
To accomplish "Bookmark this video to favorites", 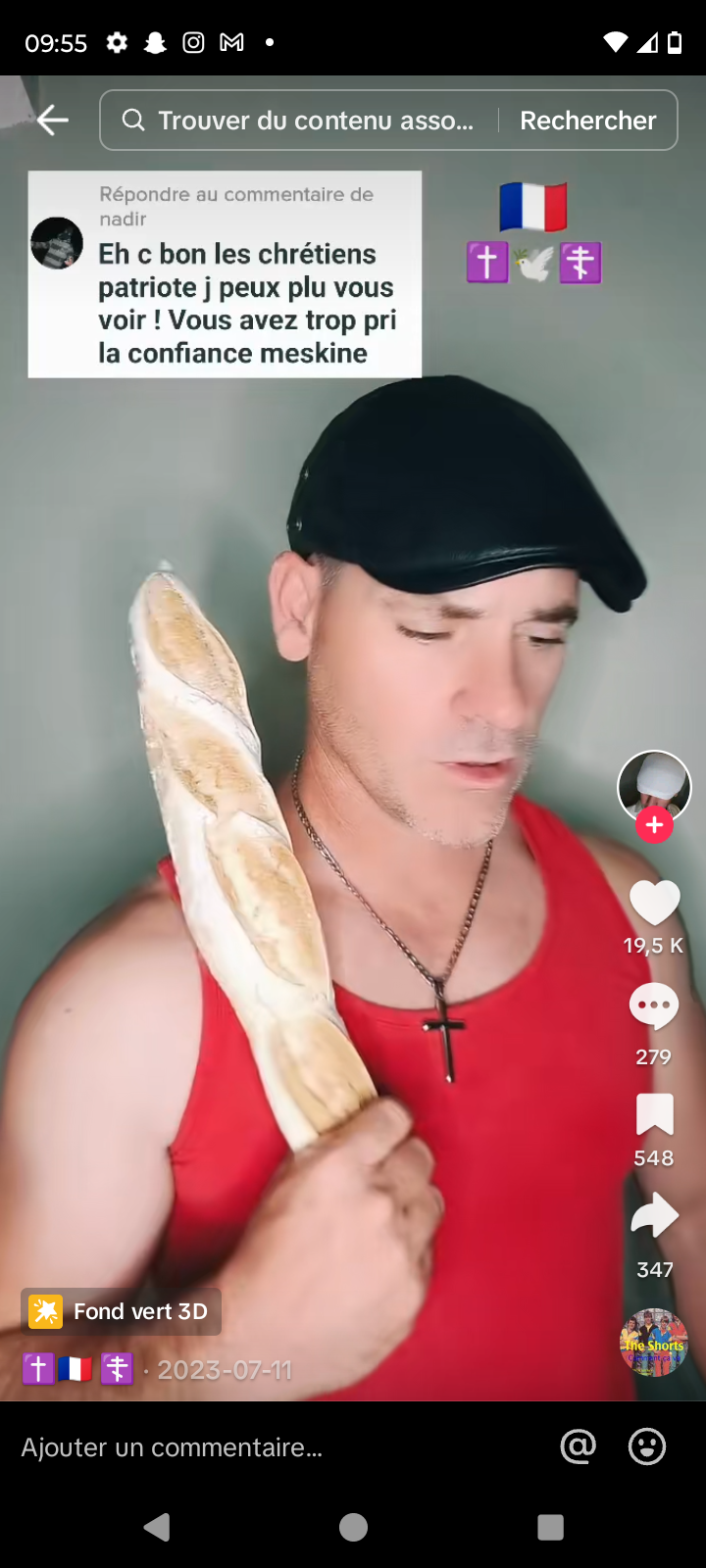I will coord(654,1115).
